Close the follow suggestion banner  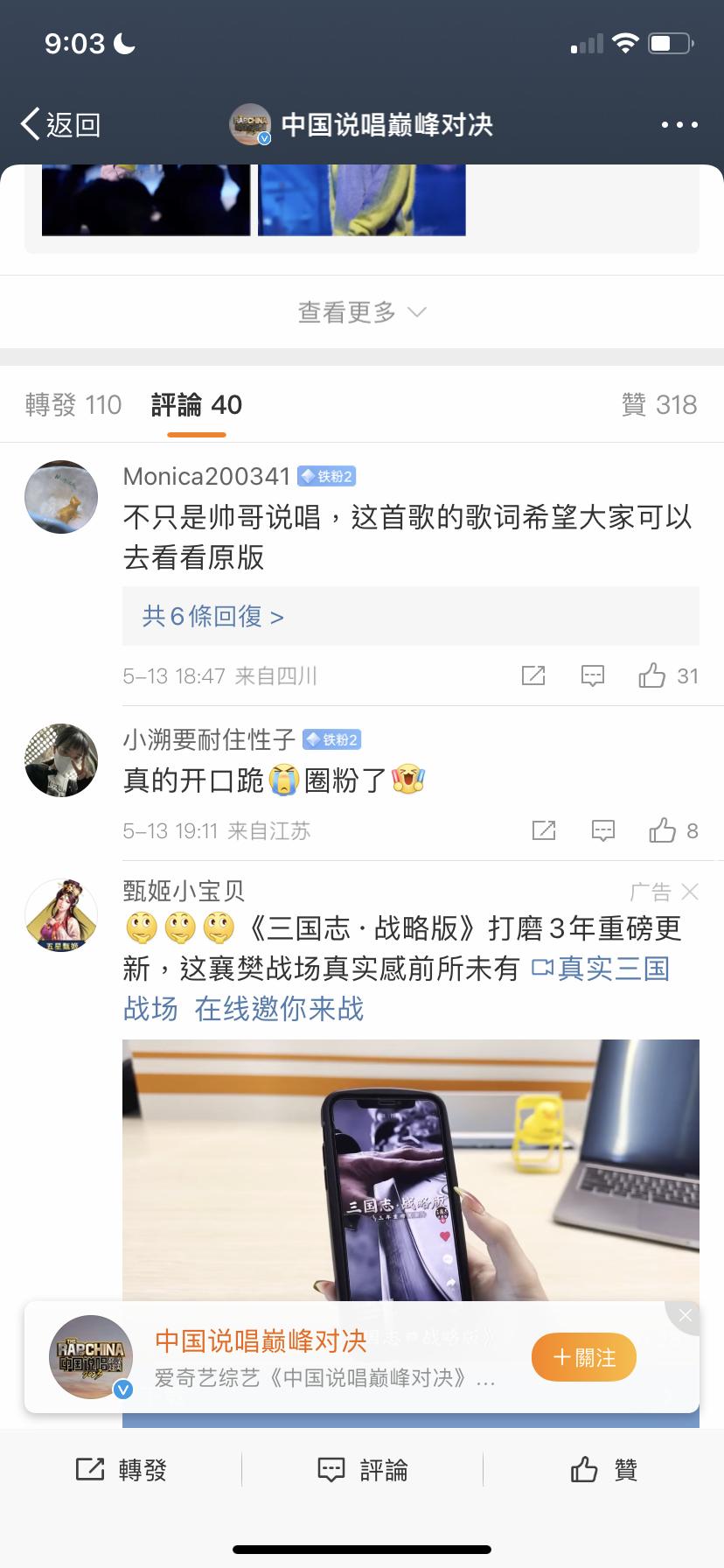pyautogui.click(x=686, y=1315)
